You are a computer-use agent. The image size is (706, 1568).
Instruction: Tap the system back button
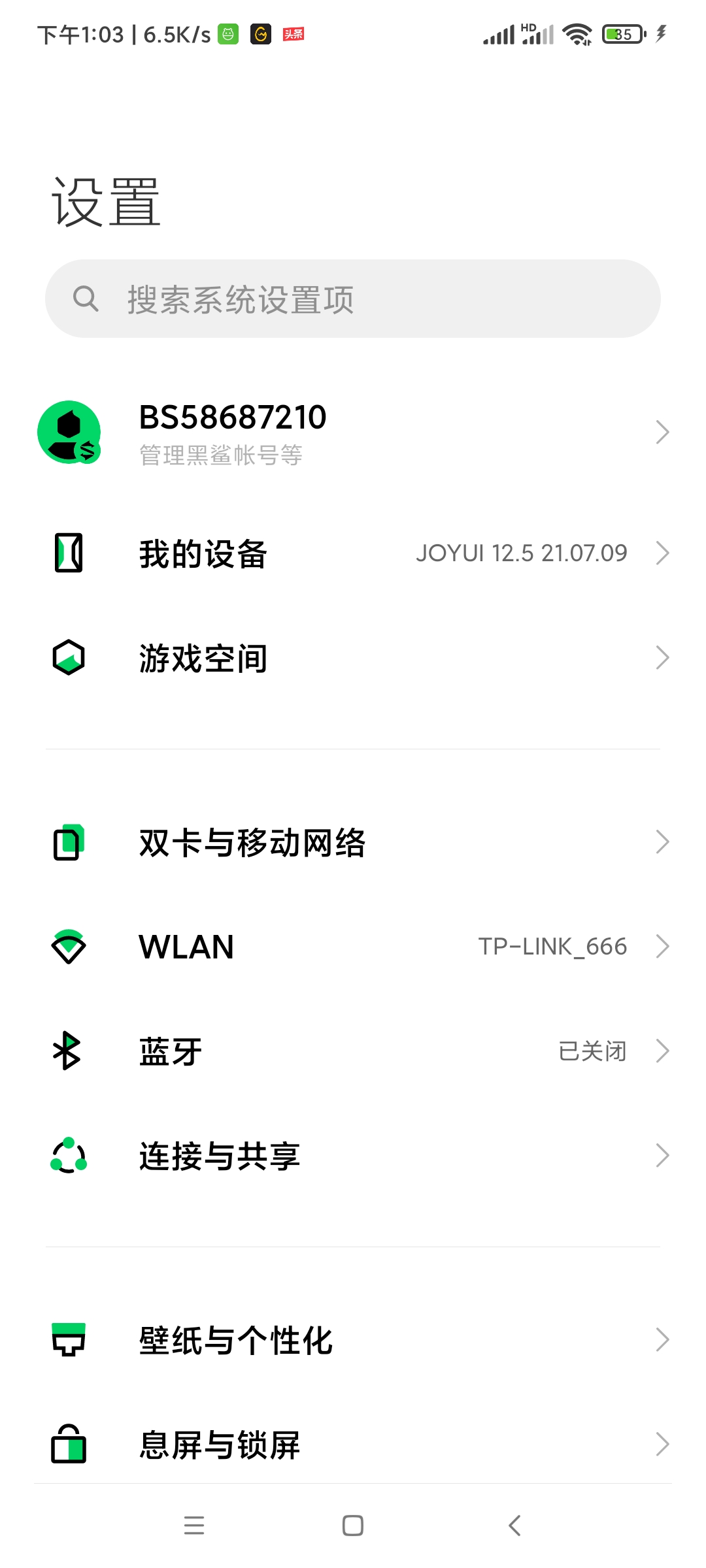tap(514, 1526)
